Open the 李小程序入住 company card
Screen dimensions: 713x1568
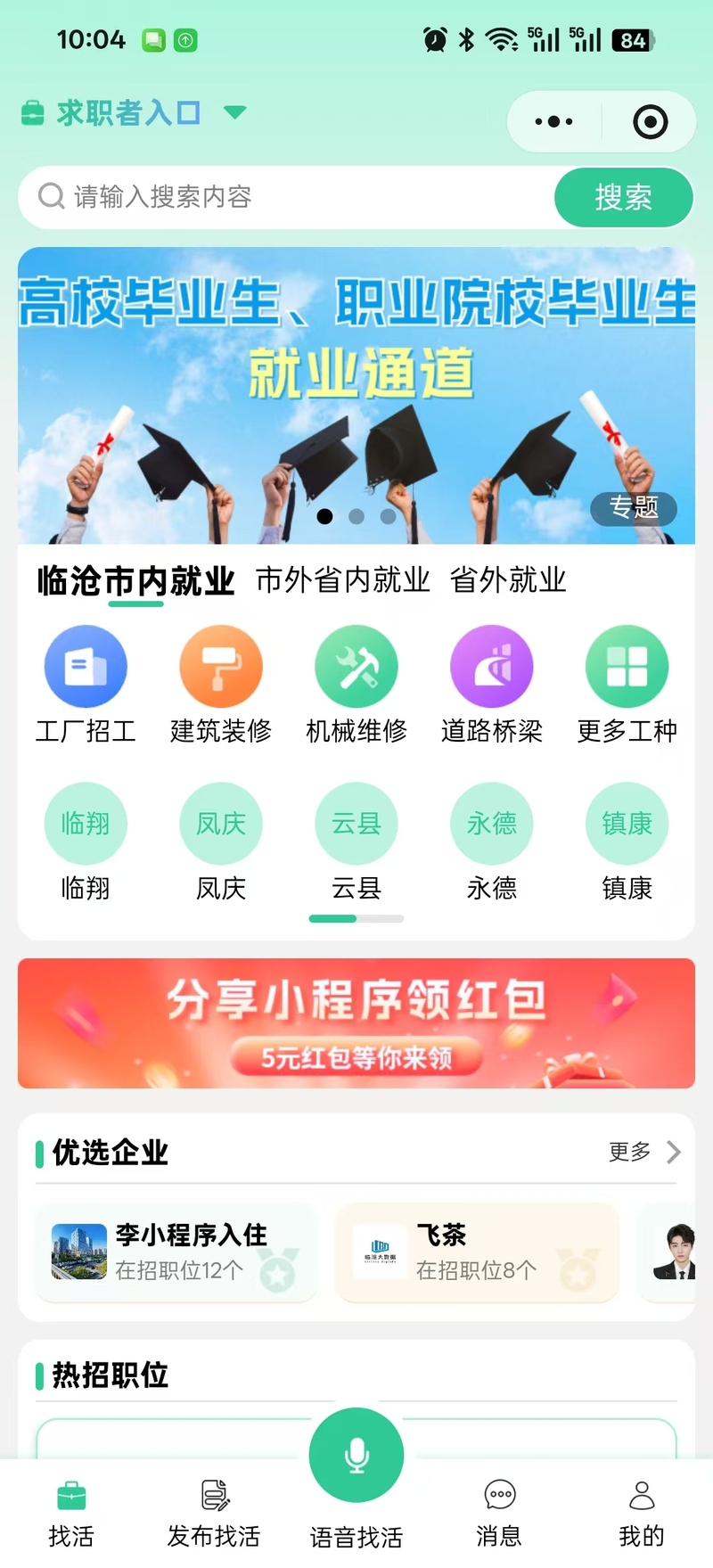[x=176, y=1252]
